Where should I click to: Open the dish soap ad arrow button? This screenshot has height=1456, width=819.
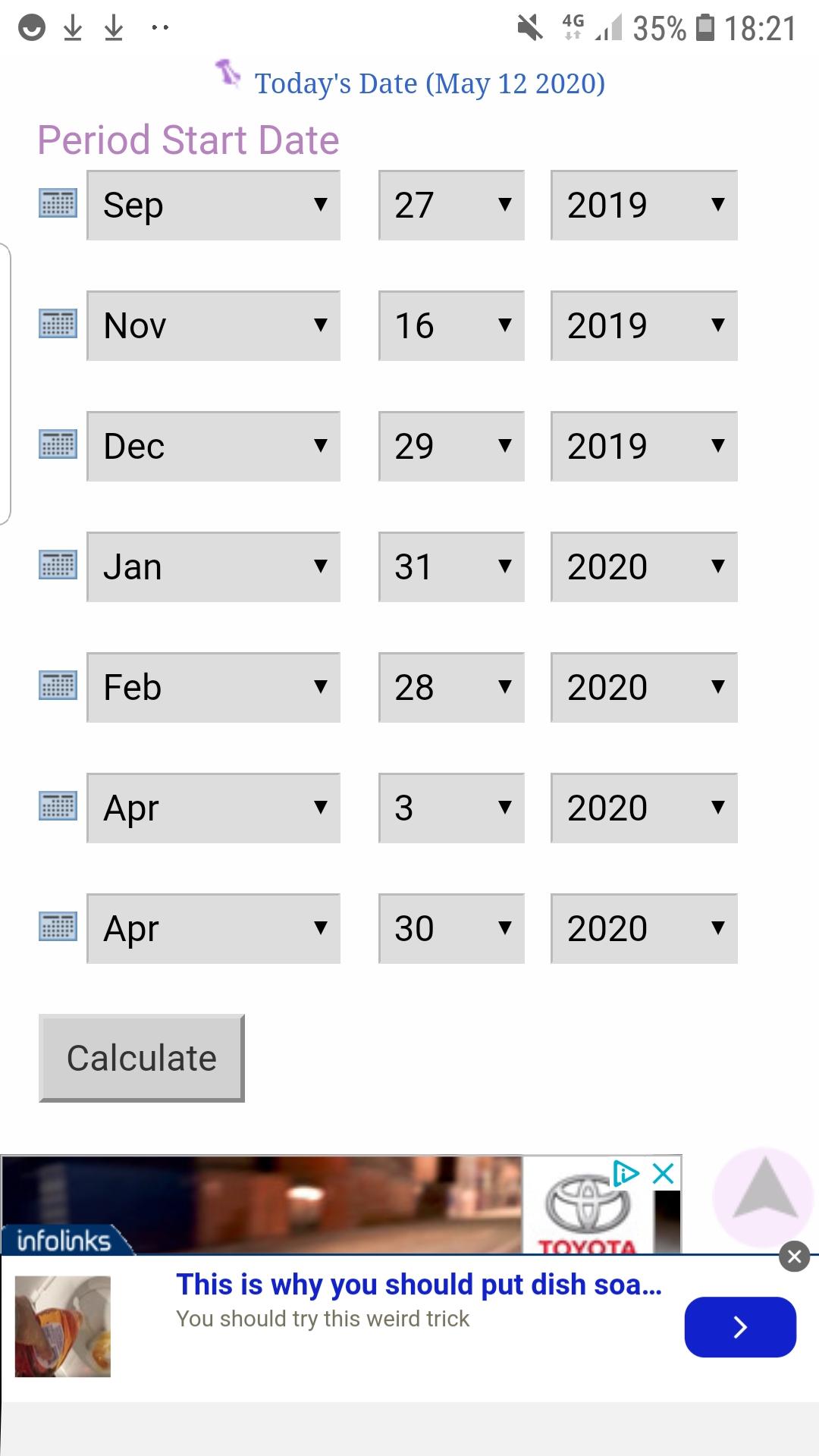pos(740,1327)
